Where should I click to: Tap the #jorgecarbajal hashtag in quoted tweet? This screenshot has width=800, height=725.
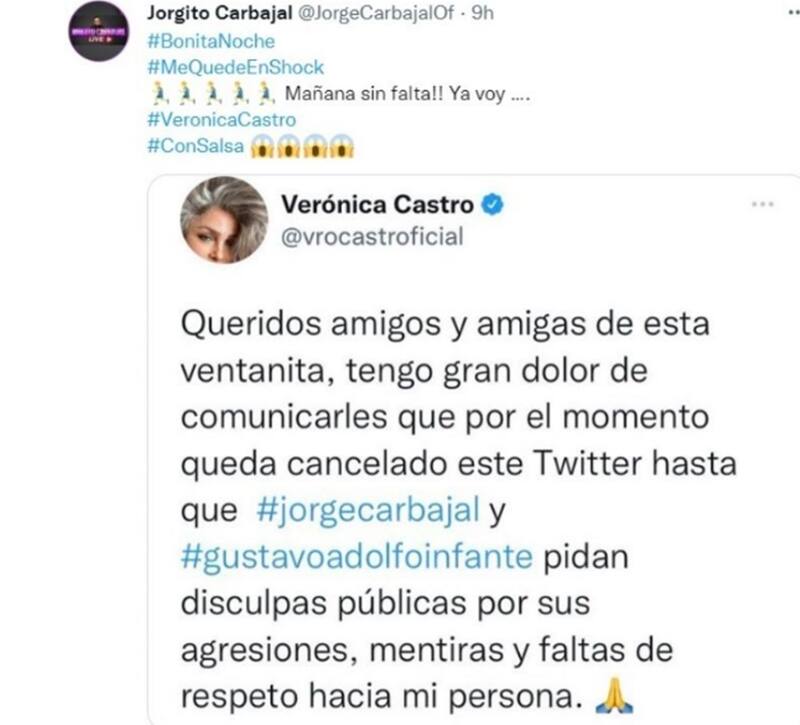point(369,511)
